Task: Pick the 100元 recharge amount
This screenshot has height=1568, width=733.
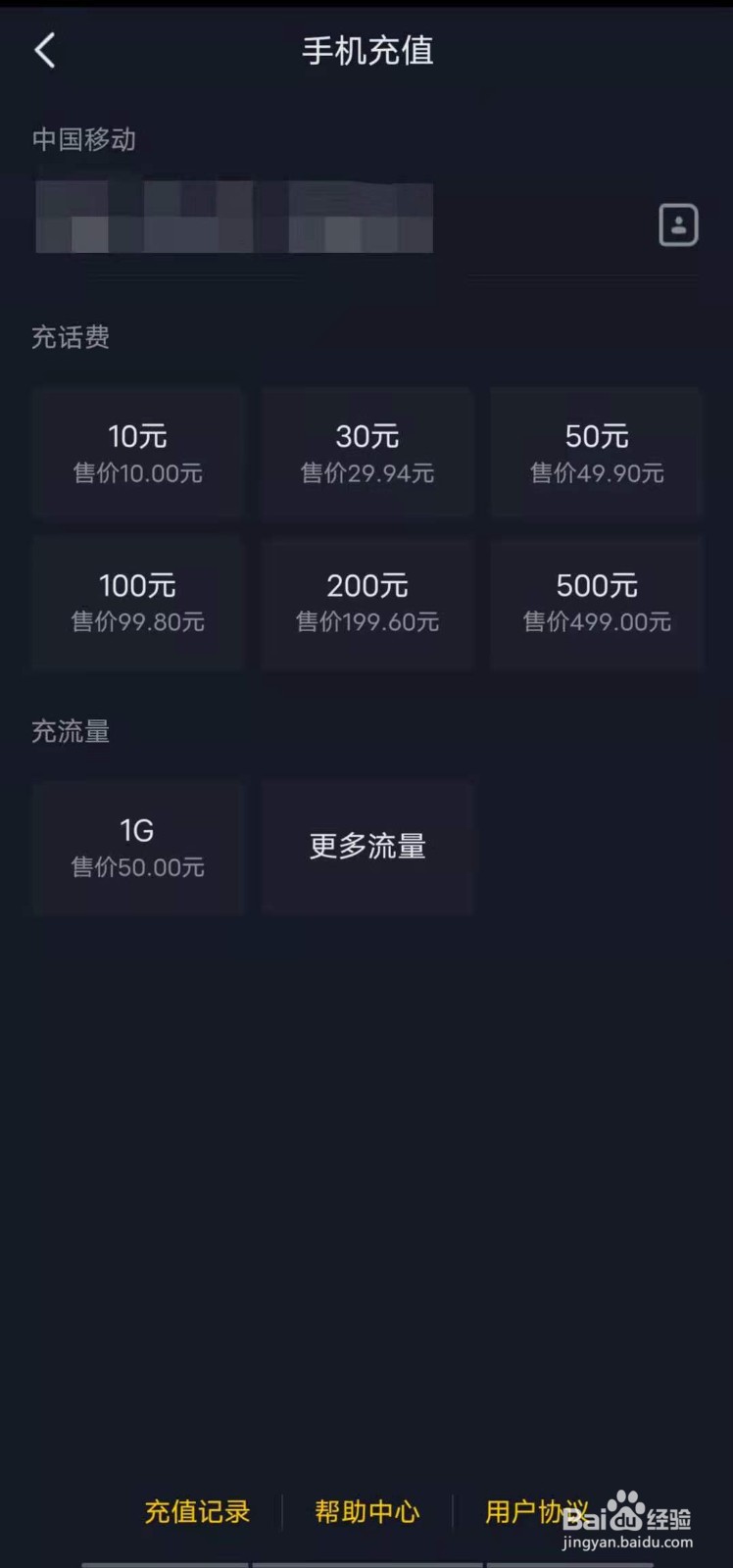Action: (137, 602)
